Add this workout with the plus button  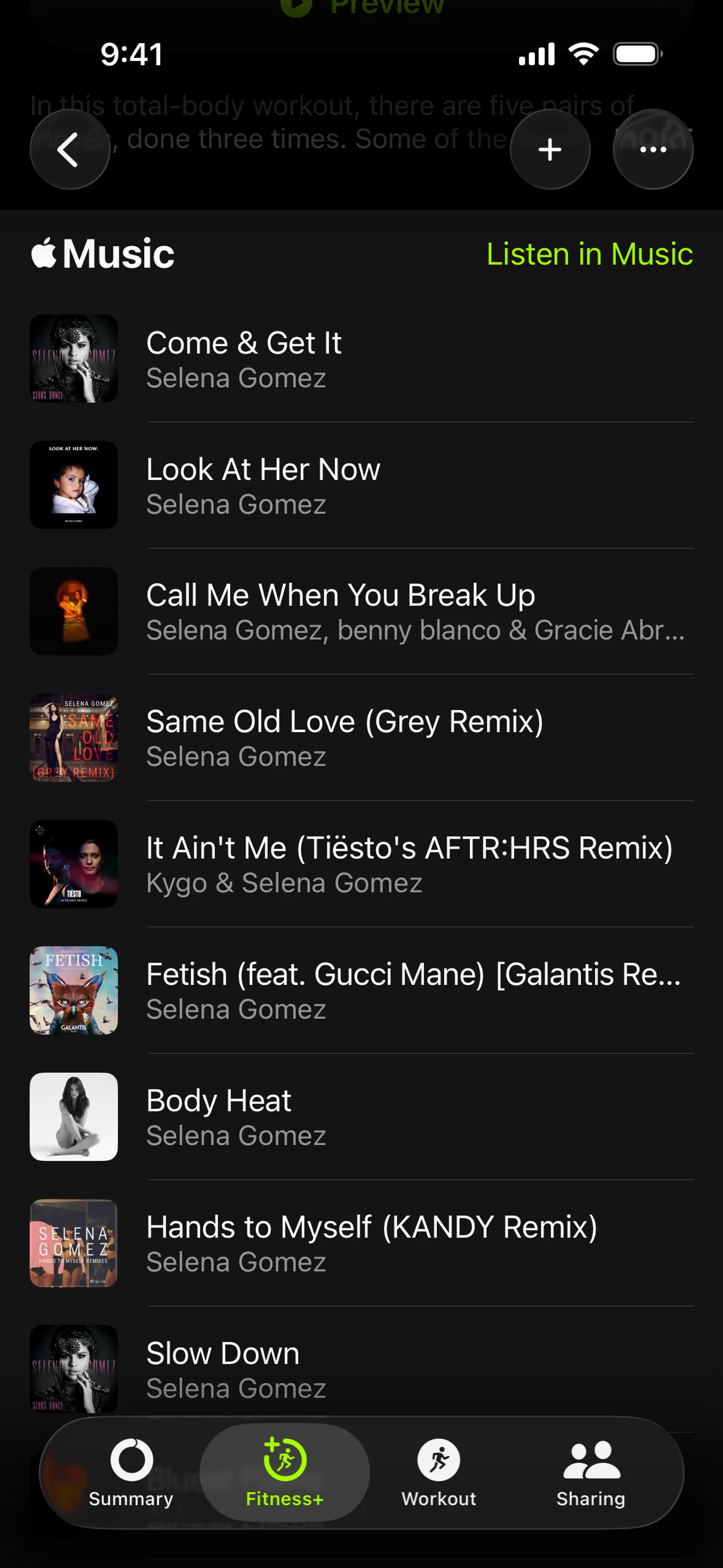coord(549,149)
